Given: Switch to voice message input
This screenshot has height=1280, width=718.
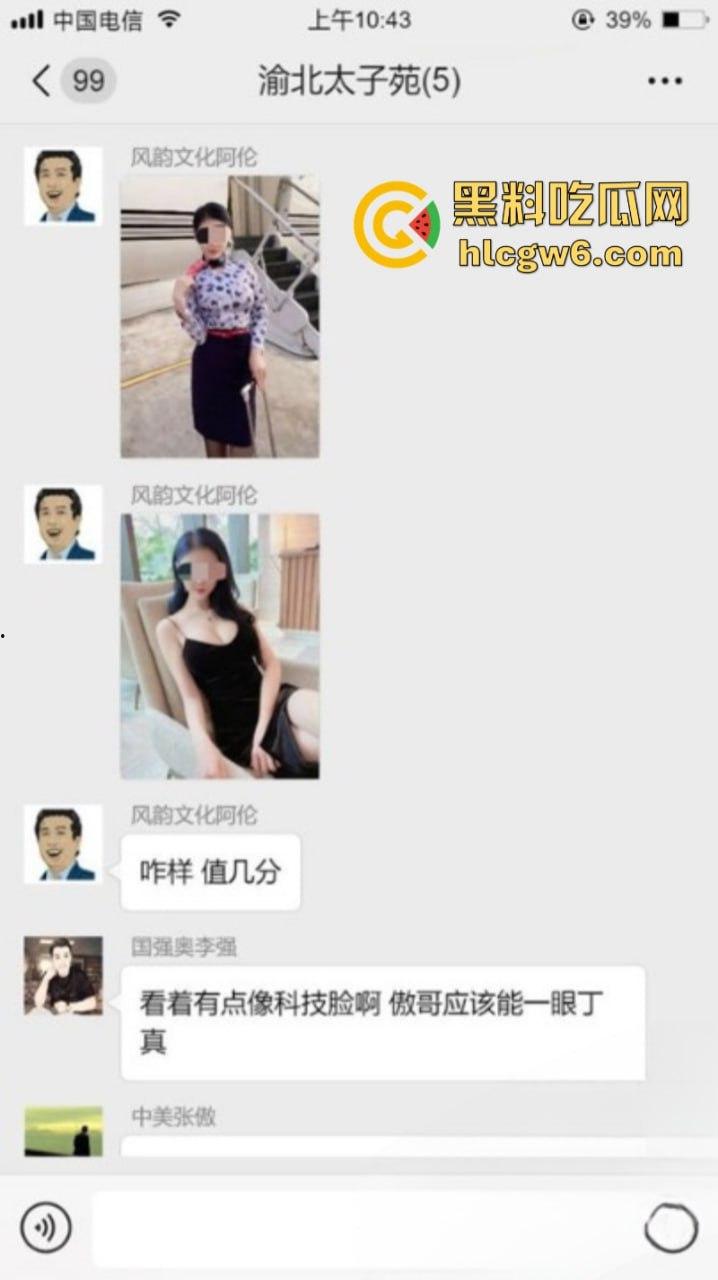Looking at the screenshot, I should tap(46, 1227).
